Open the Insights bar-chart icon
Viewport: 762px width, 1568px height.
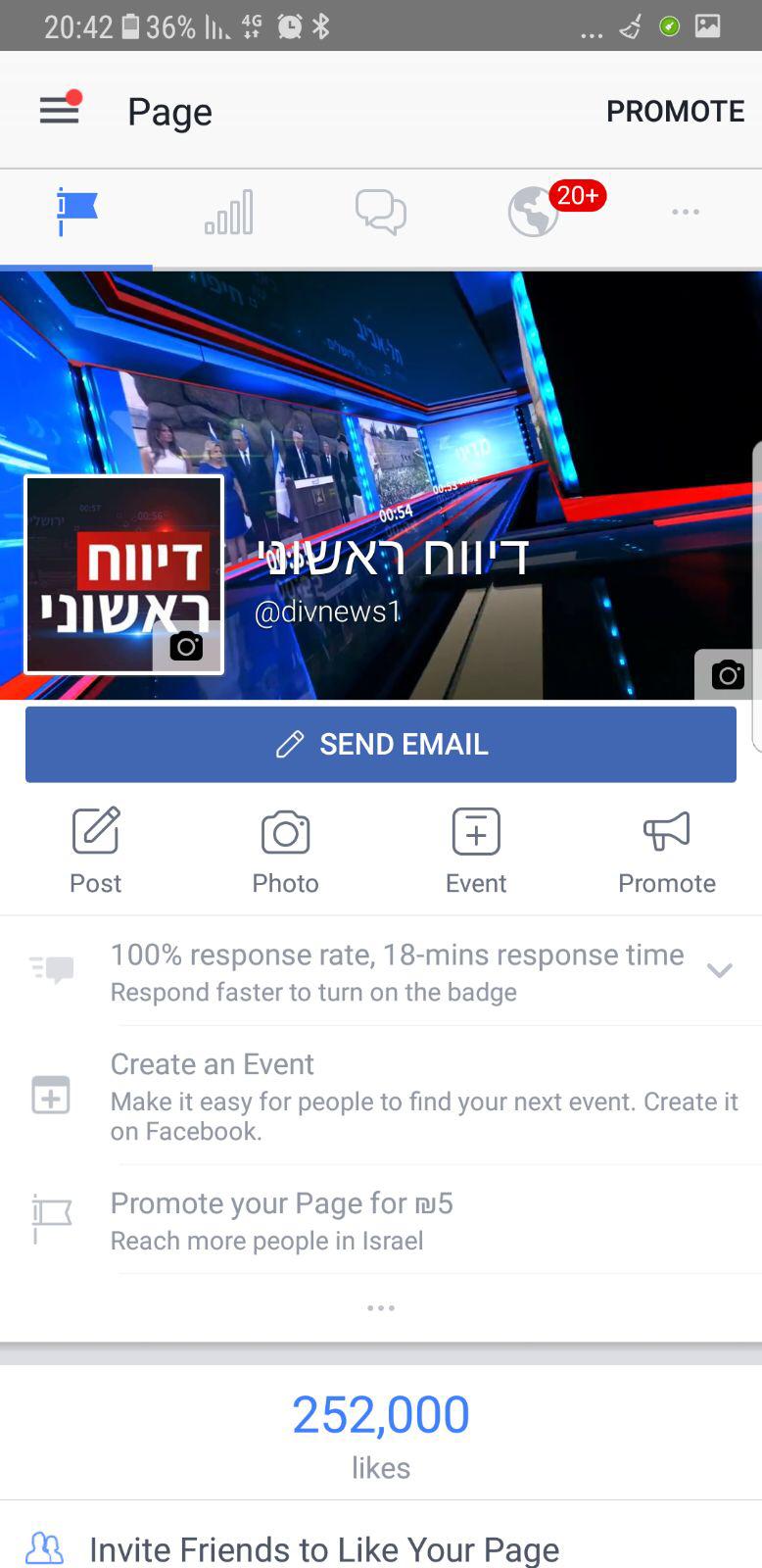click(228, 211)
